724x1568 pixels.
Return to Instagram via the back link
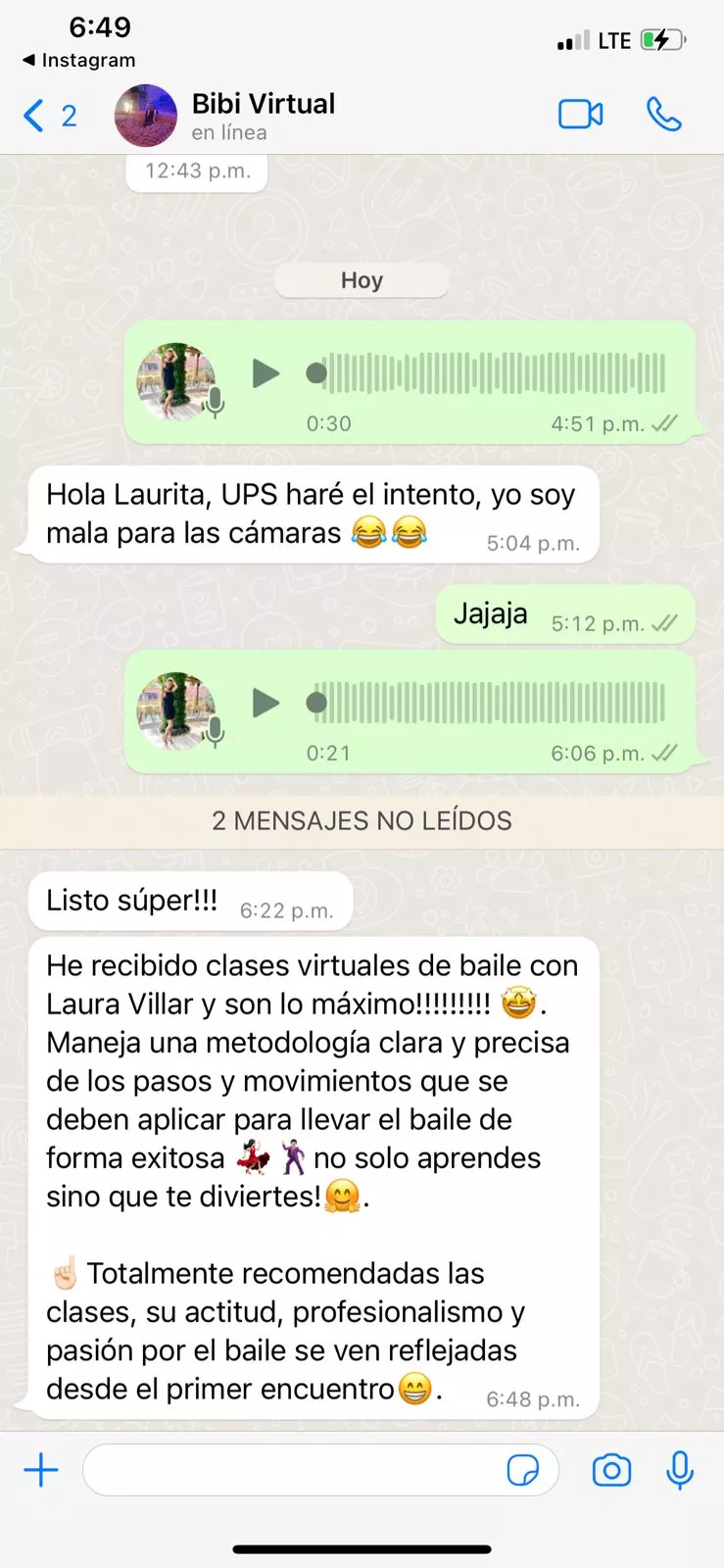[78, 60]
